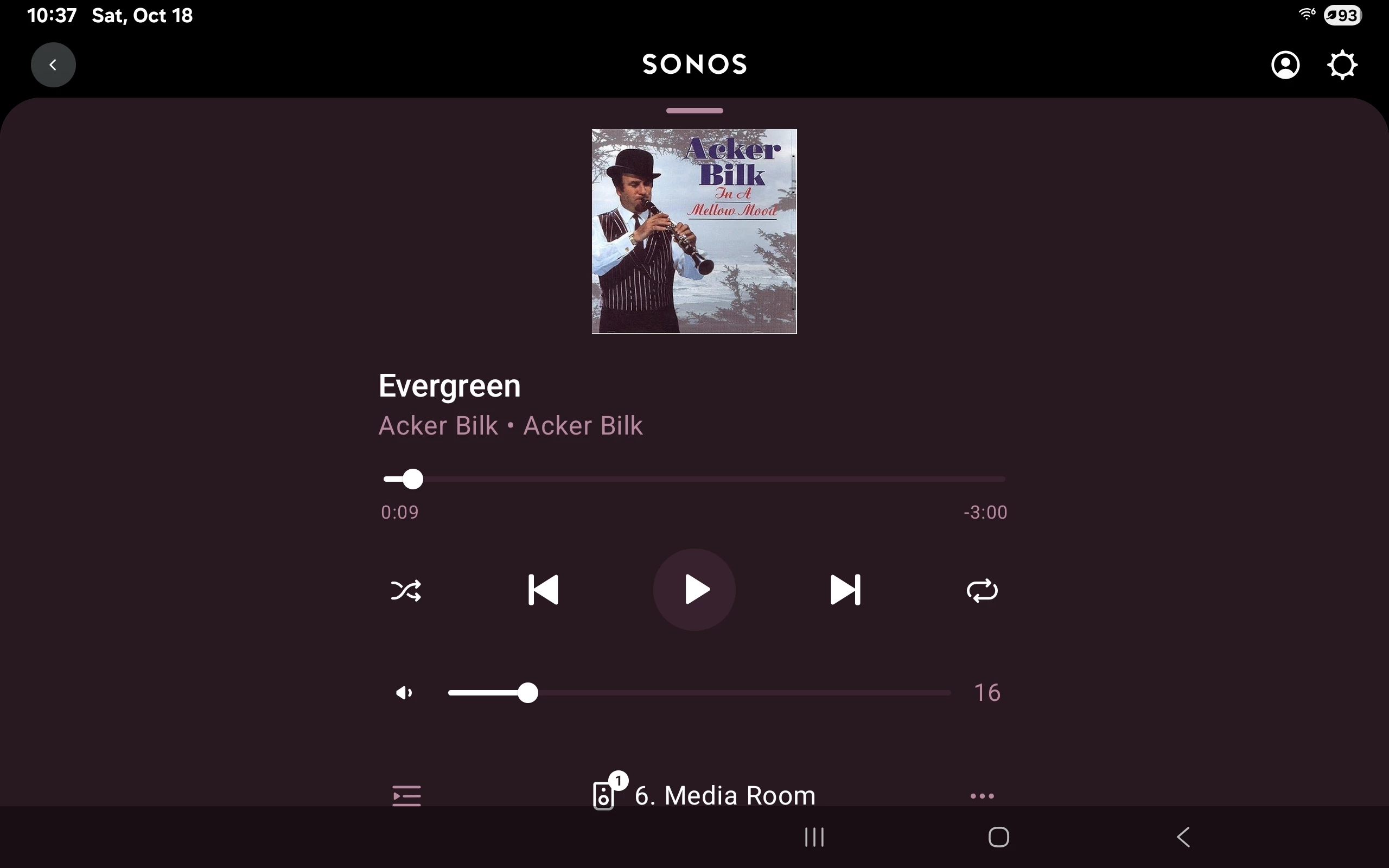Open recent apps from navigation bar
The width and height of the screenshot is (1389, 868).
tap(814, 837)
